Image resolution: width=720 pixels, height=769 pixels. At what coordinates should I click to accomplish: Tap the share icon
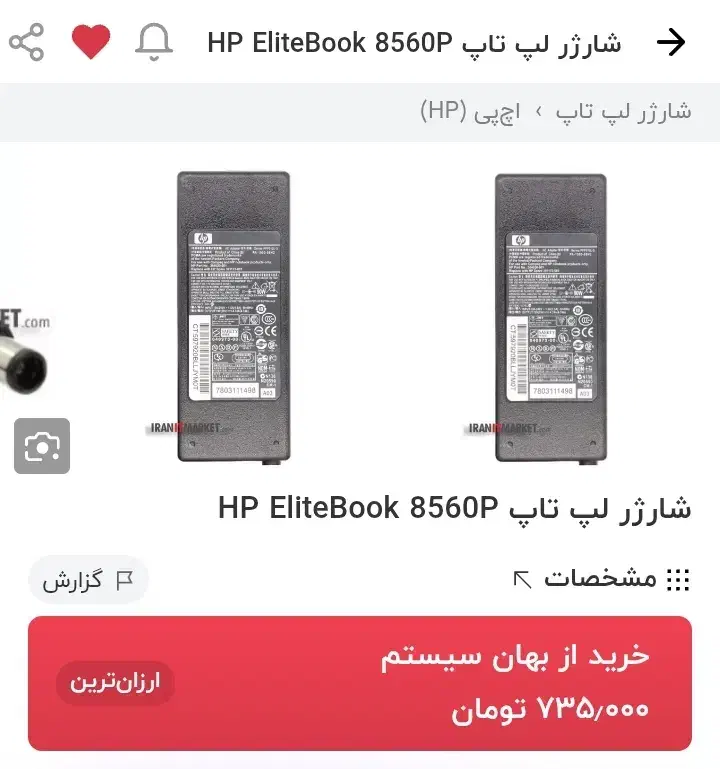click(28, 42)
